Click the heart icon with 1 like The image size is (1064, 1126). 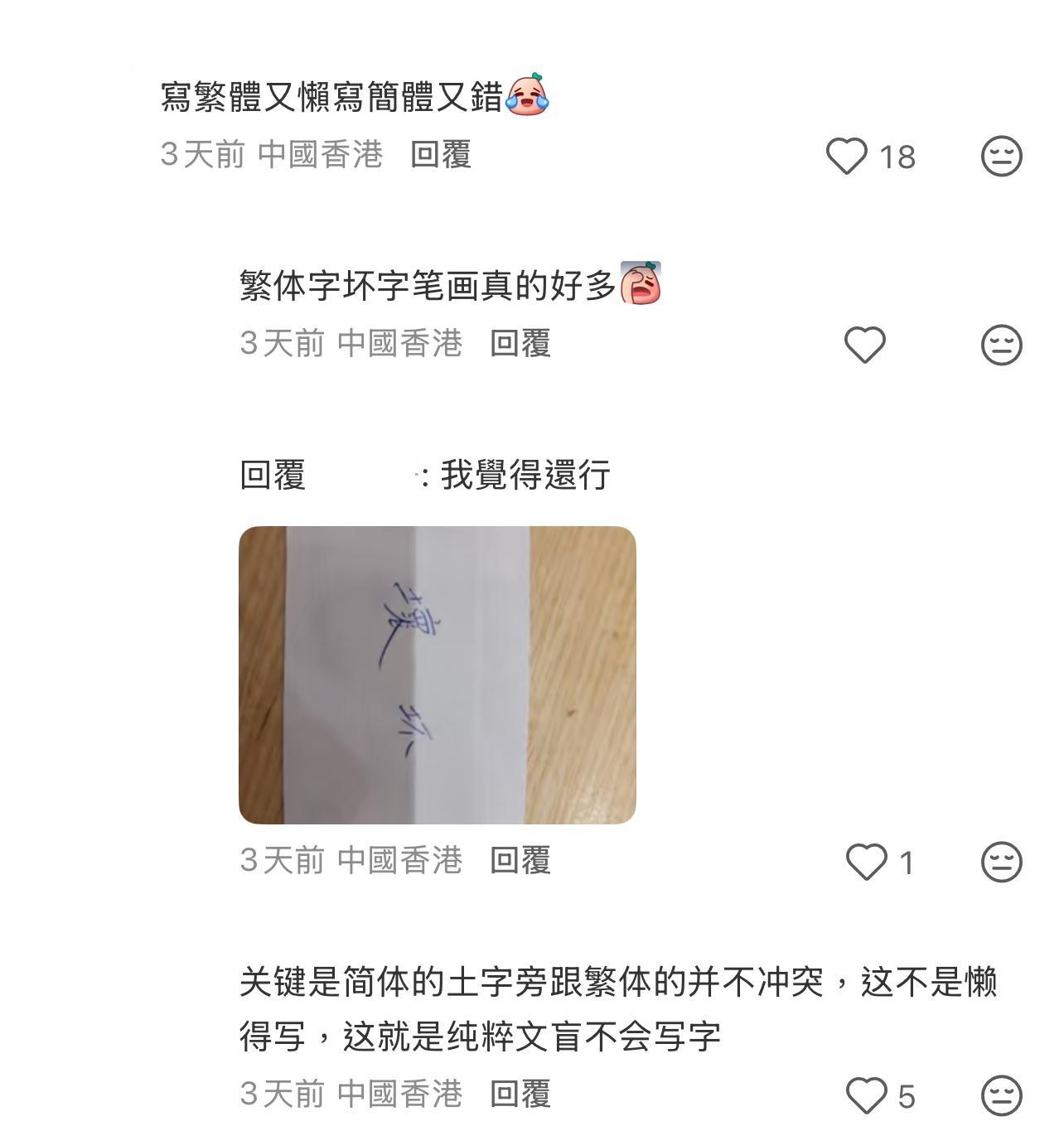(x=867, y=863)
